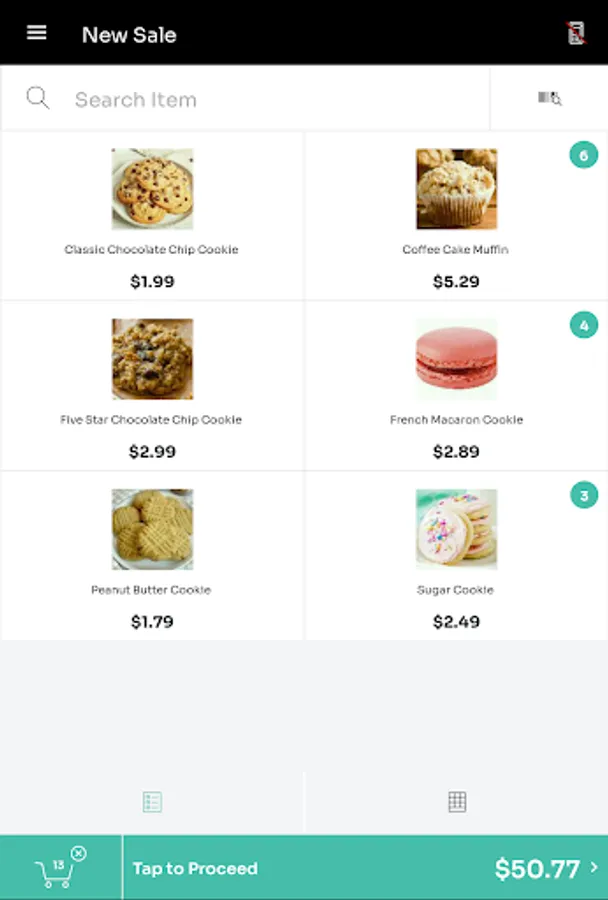Choose the Peanut Butter Cookie item
Image resolution: width=608 pixels, height=900 pixels.
[152, 555]
